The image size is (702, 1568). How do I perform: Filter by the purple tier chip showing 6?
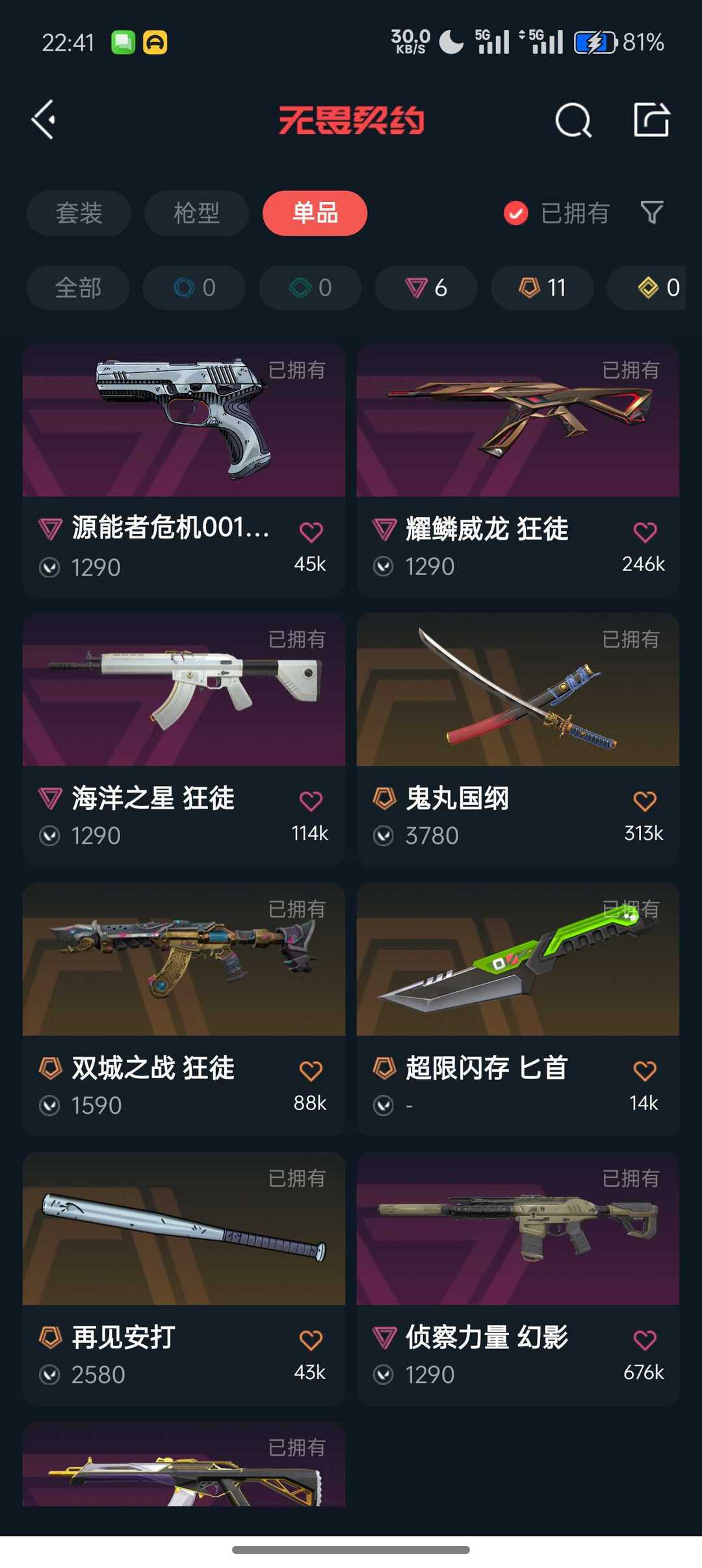coord(426,288)
